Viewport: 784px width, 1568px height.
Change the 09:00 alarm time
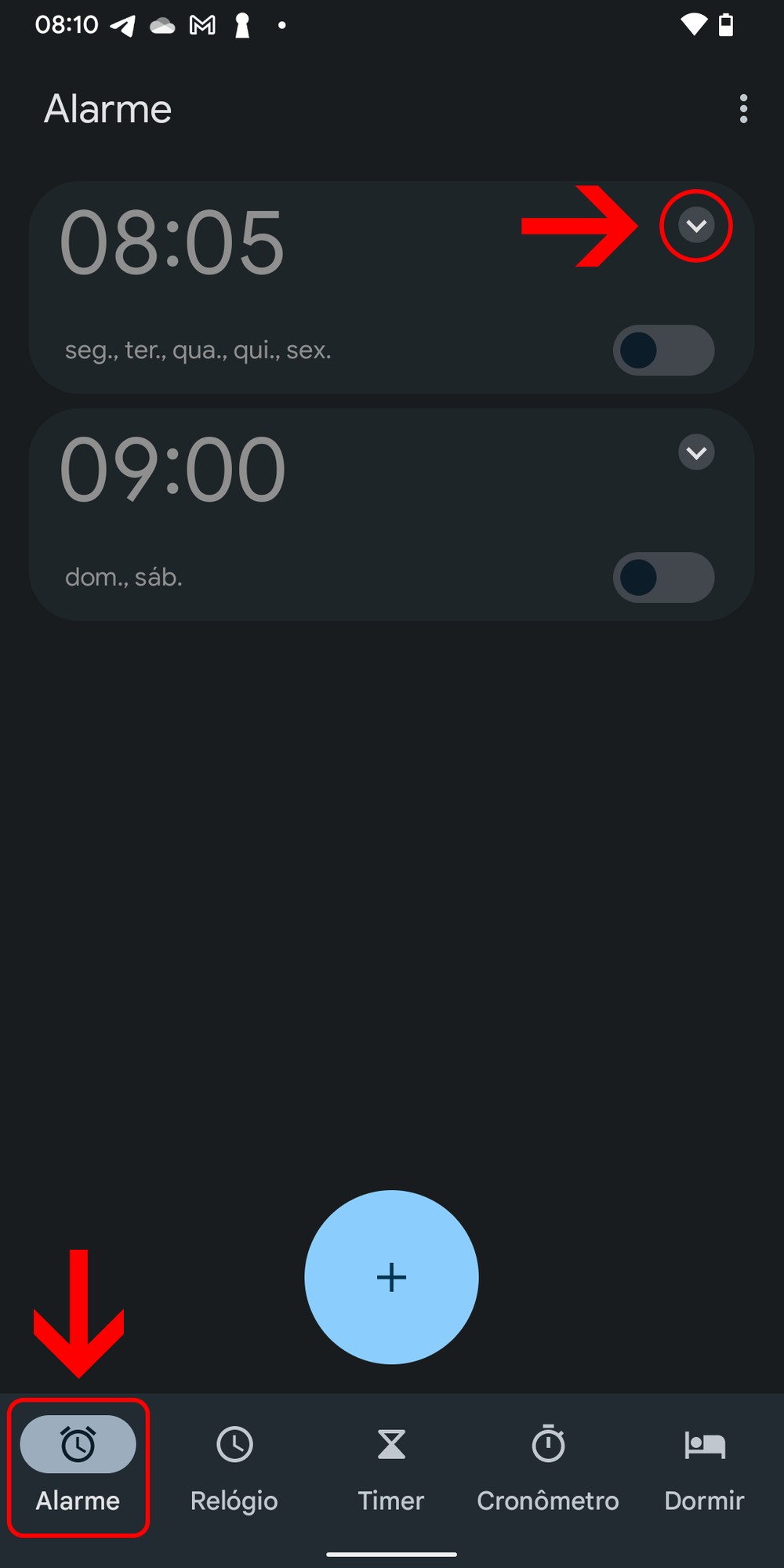pyautogui.click(x=172, y=470)
